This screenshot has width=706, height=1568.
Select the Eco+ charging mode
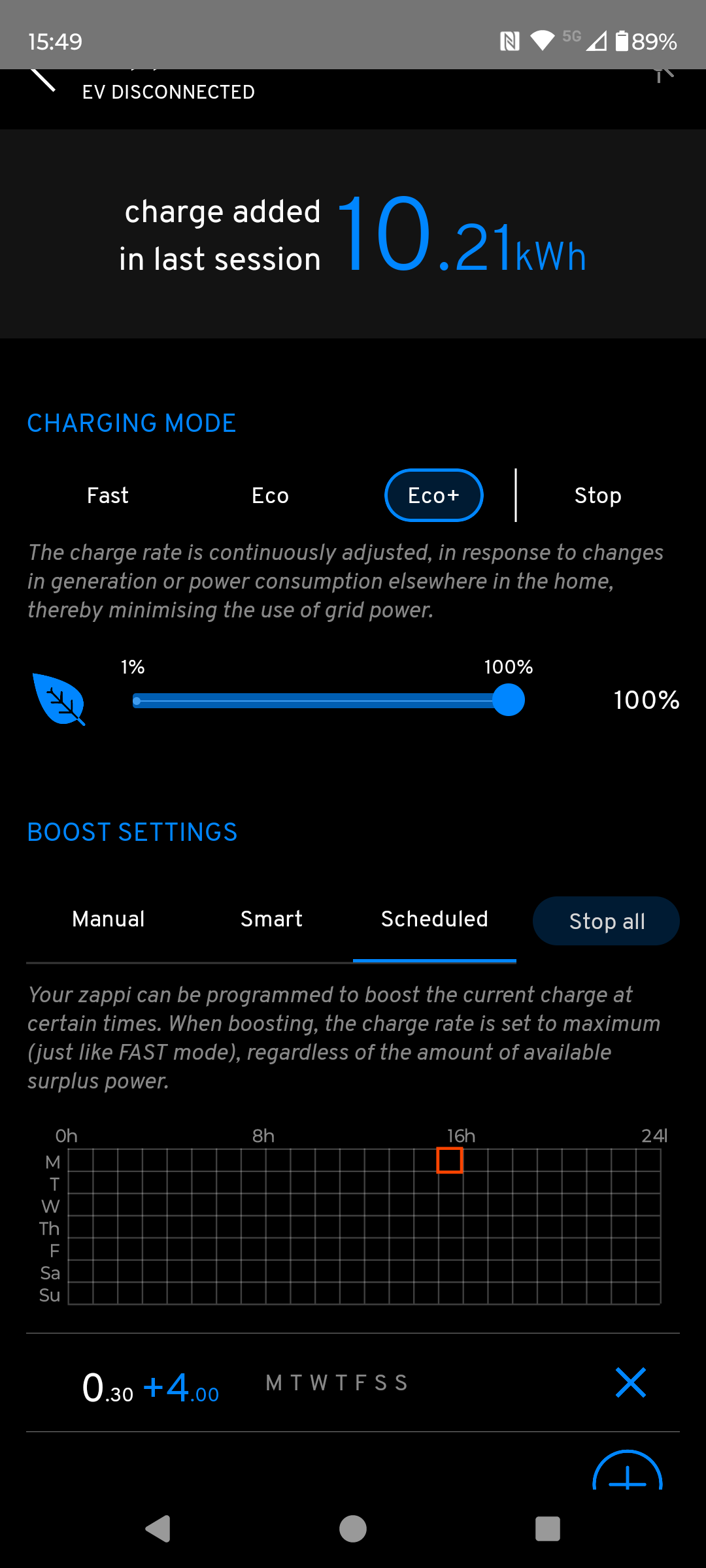(x=433, y=495)
